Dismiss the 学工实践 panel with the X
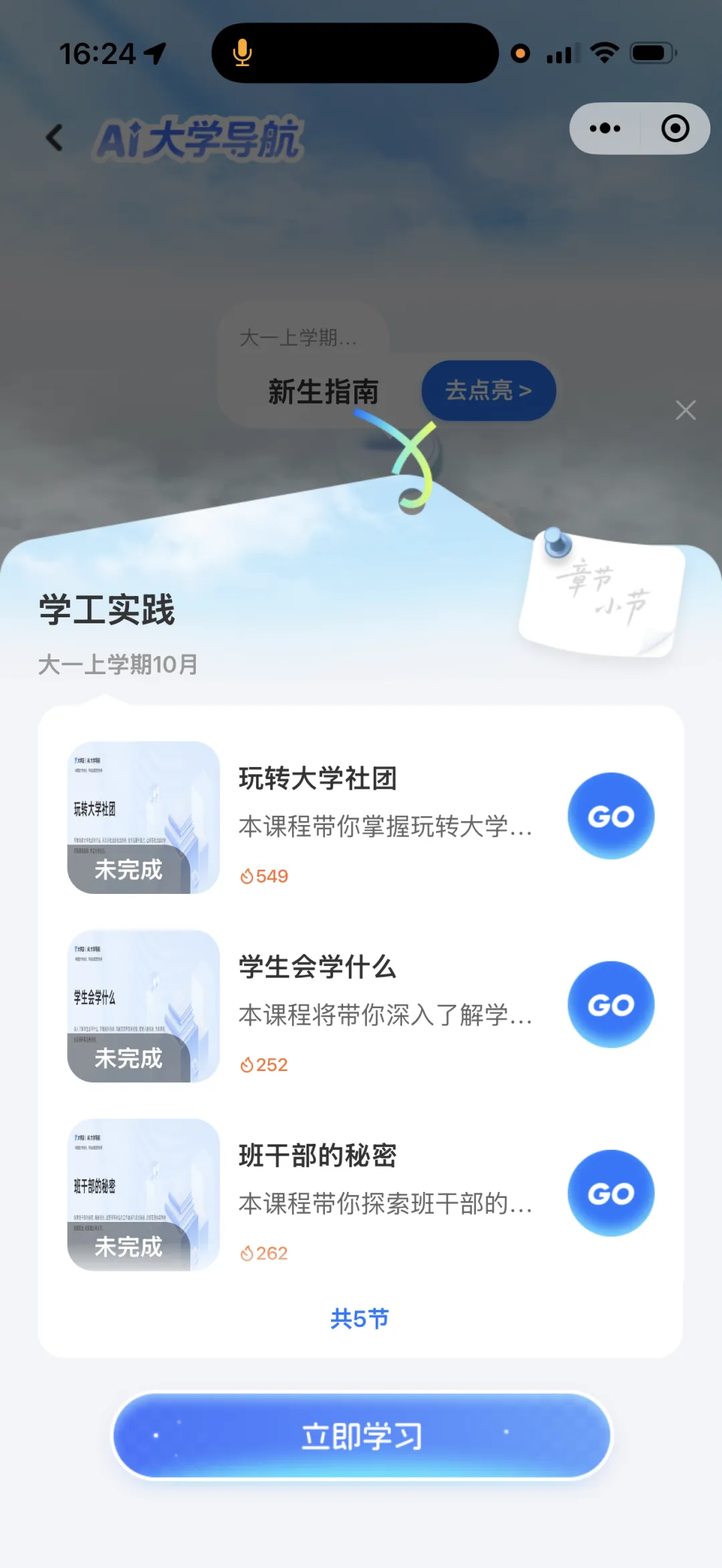The width and height of the screenshot is (722, 1568). tap(686, 410)
